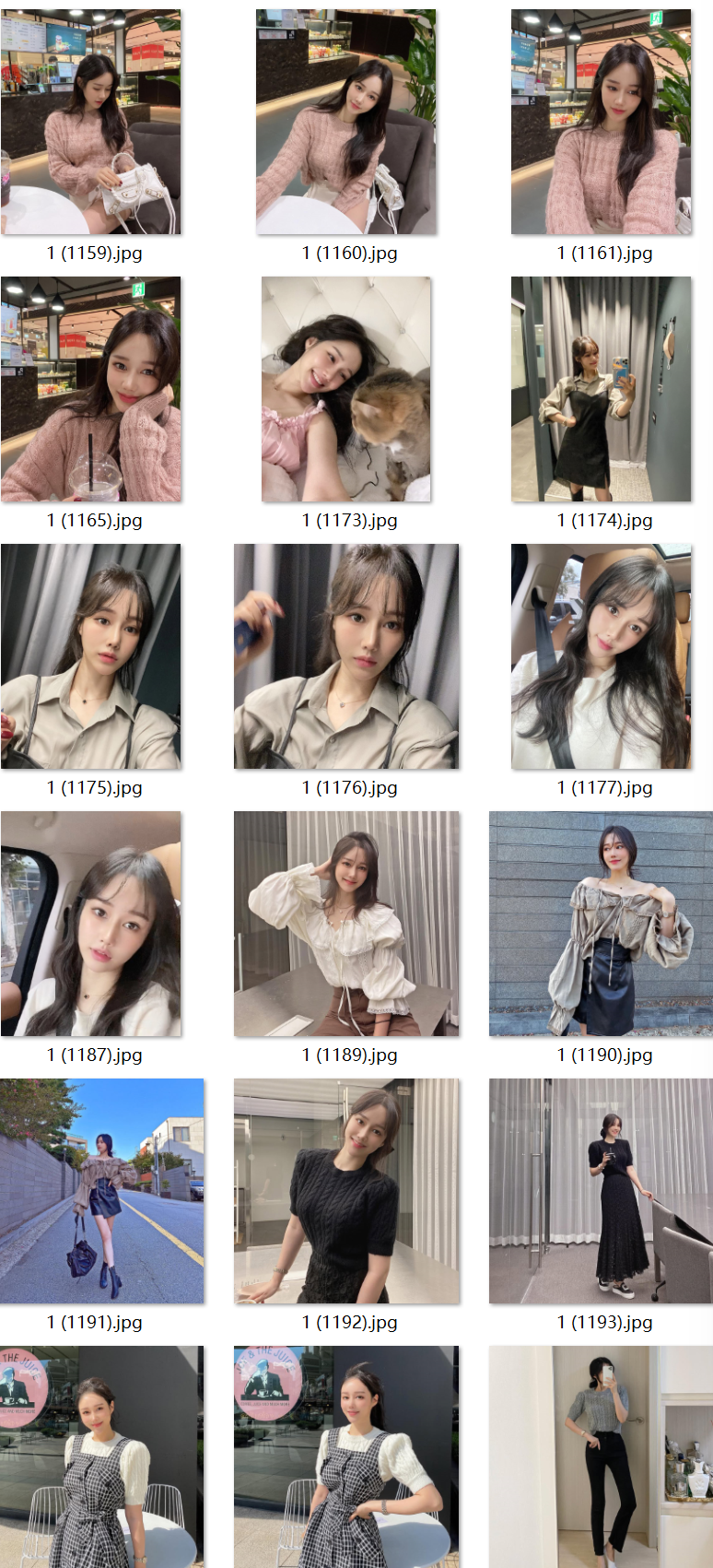Open image 1 (1160).jpg
This screenshot has height=1568, width=713.
pos(346,122)
